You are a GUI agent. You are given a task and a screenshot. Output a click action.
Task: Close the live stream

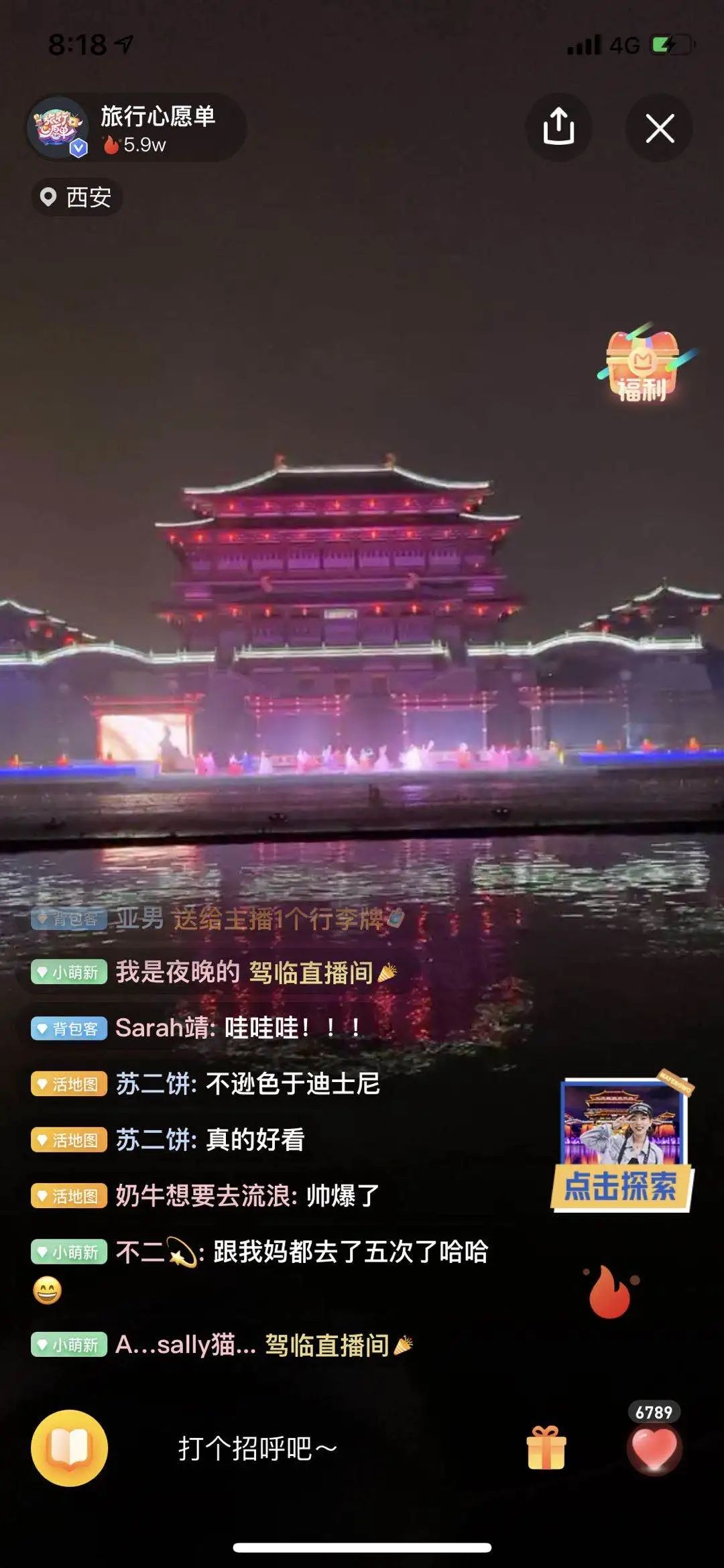660,127
